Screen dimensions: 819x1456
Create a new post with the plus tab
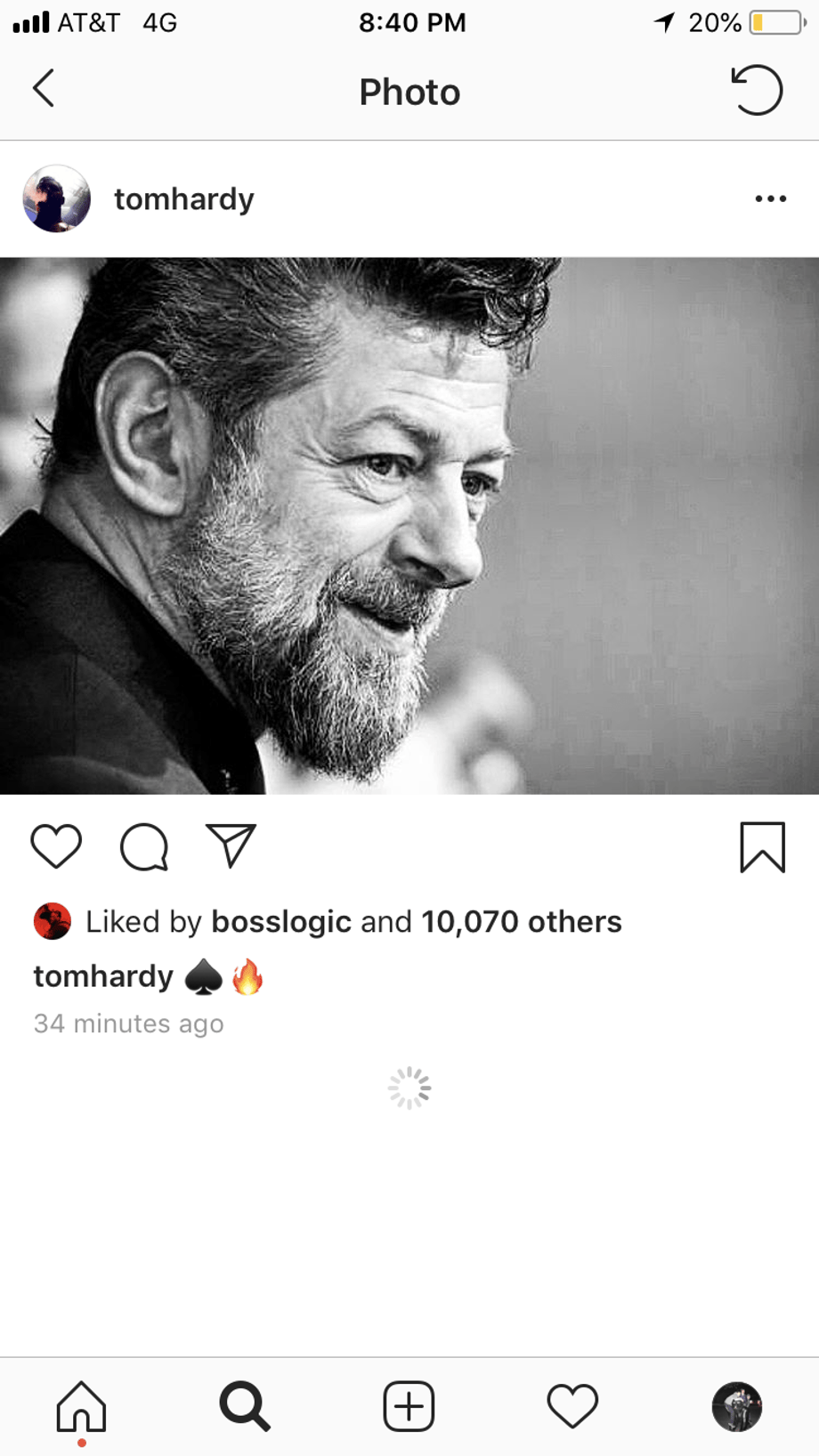click(409, 1407)
